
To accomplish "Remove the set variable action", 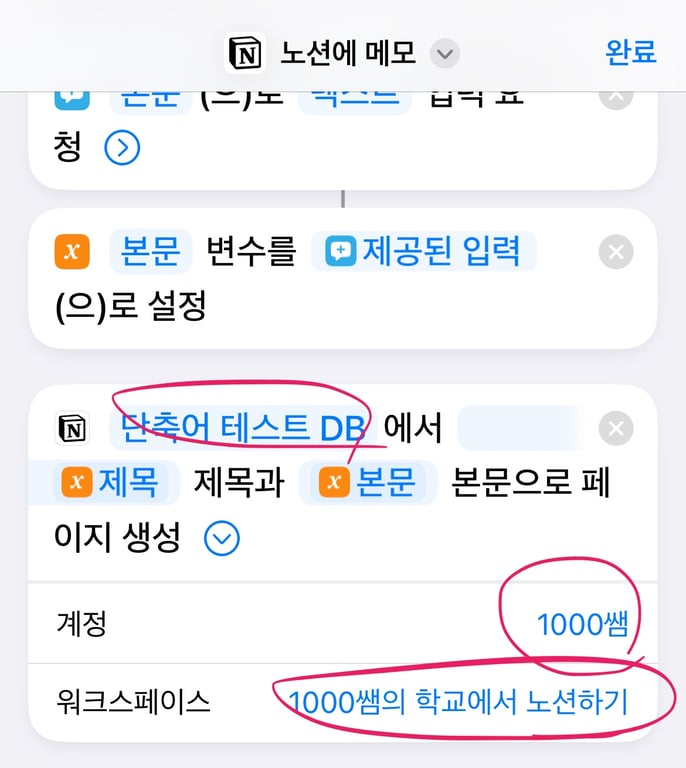I will [x=616, y=252].
